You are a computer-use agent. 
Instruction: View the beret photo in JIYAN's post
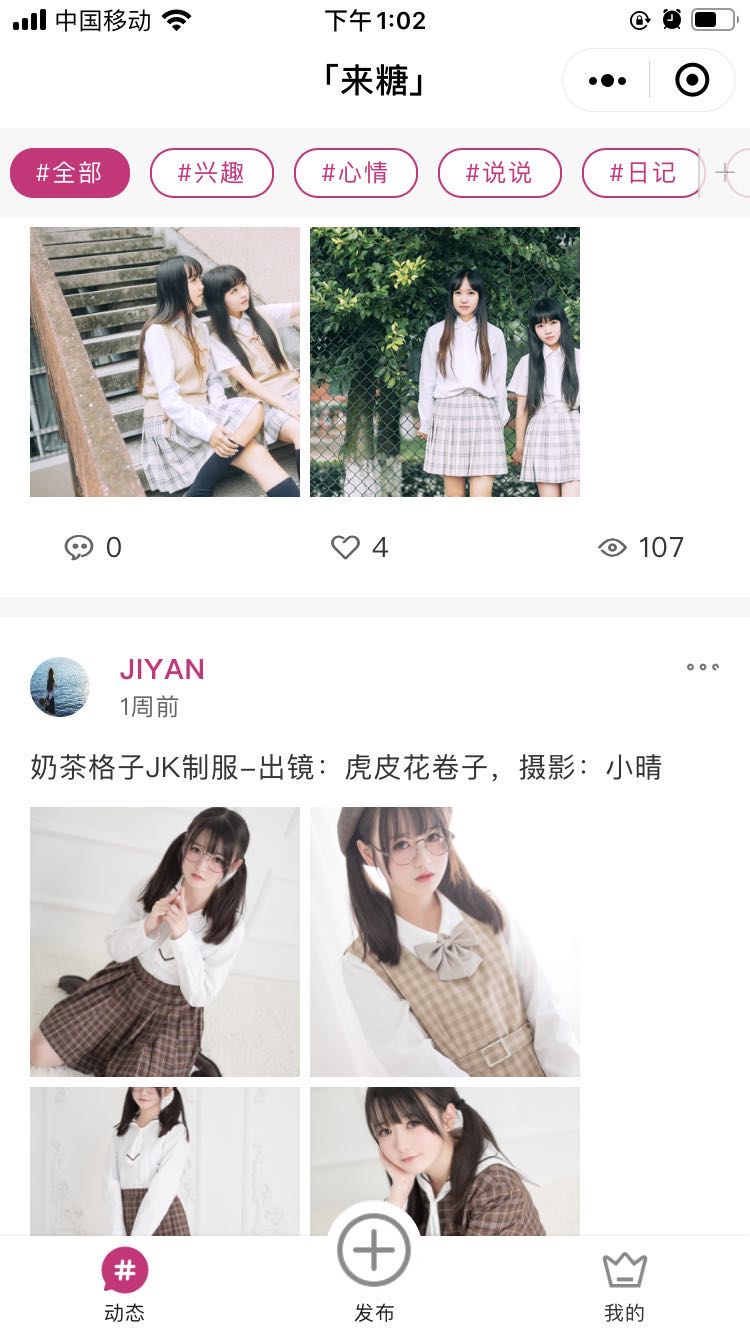pyautogui.click(x=445, y=942)
